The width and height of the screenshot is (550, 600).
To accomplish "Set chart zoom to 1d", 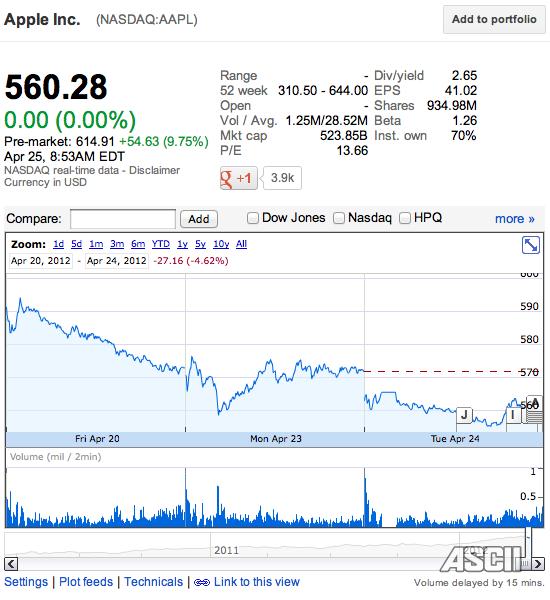I will pos(59,244).
